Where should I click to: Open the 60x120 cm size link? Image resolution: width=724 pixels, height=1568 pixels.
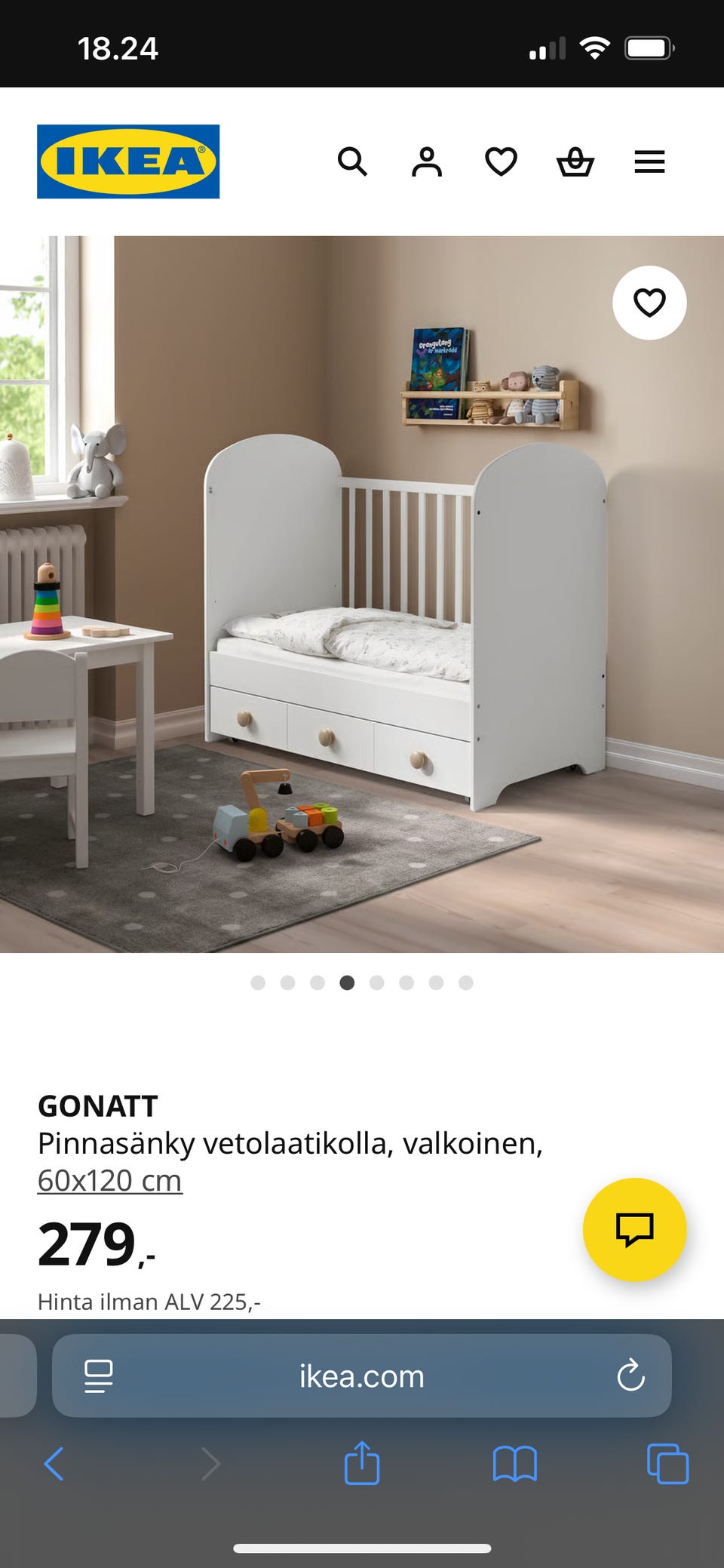coord(110,1181)
